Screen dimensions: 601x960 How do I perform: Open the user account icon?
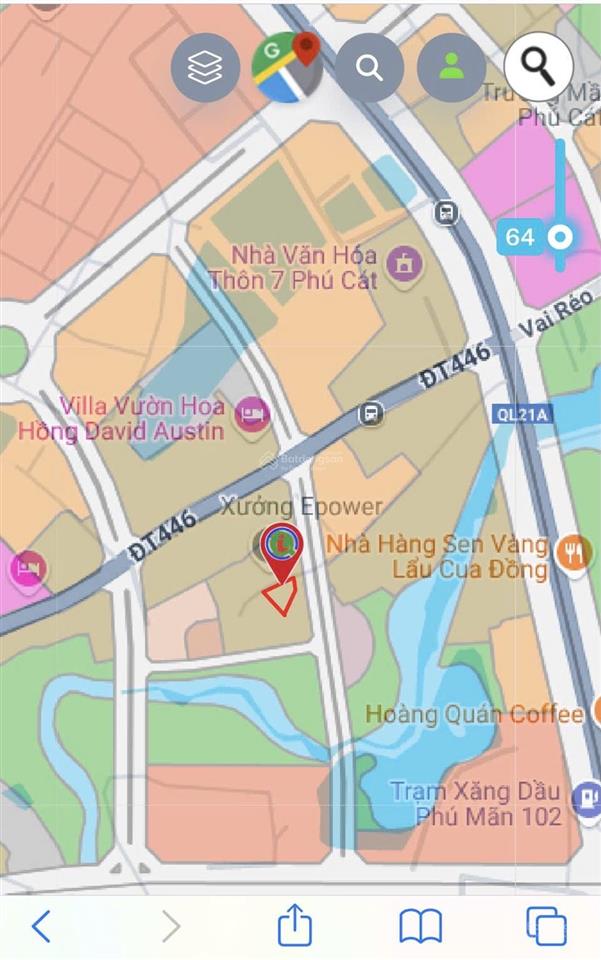[451, 67]
